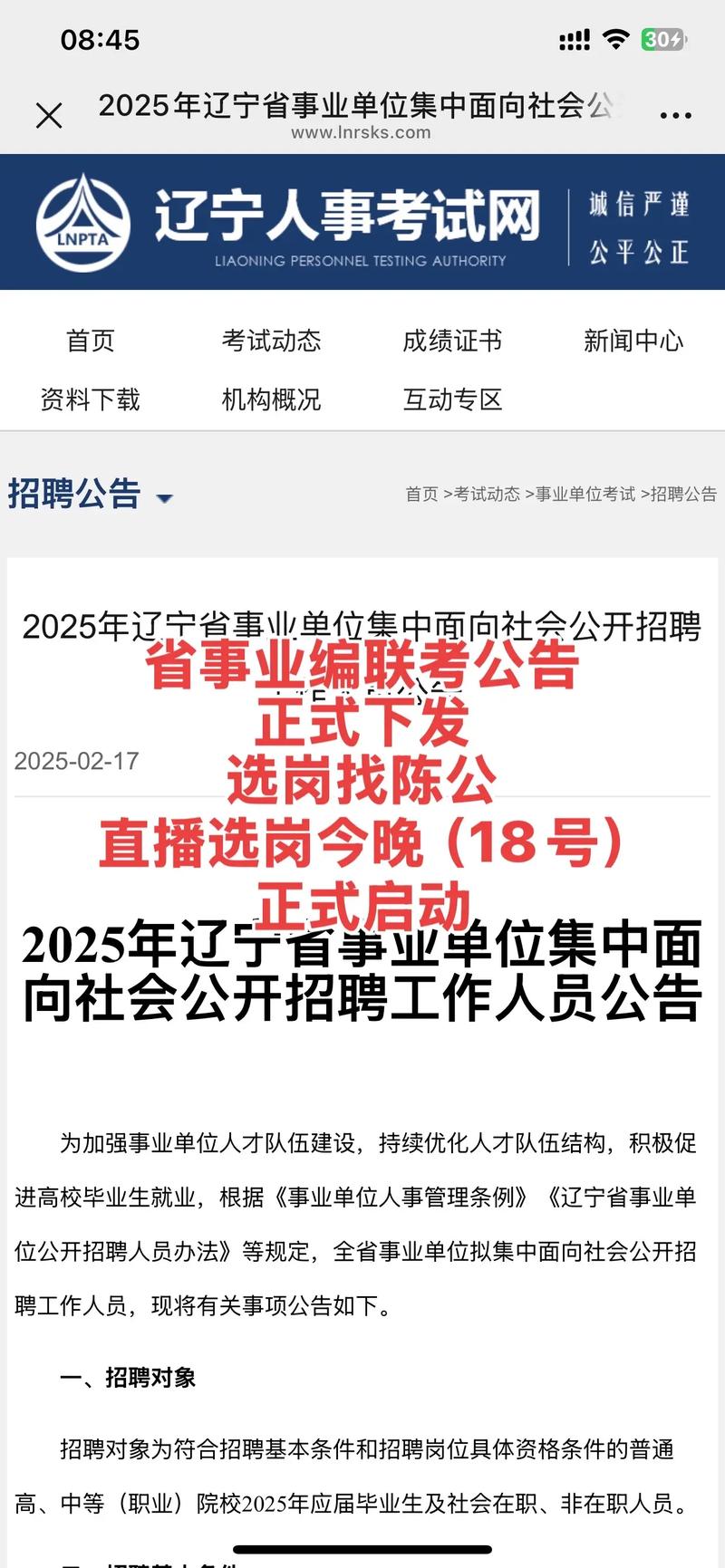Viewport: 725px width, 1568px height.
Task: Open the 资料下载 navigation item
Action: pyautogui.click(x=89, y=399)
